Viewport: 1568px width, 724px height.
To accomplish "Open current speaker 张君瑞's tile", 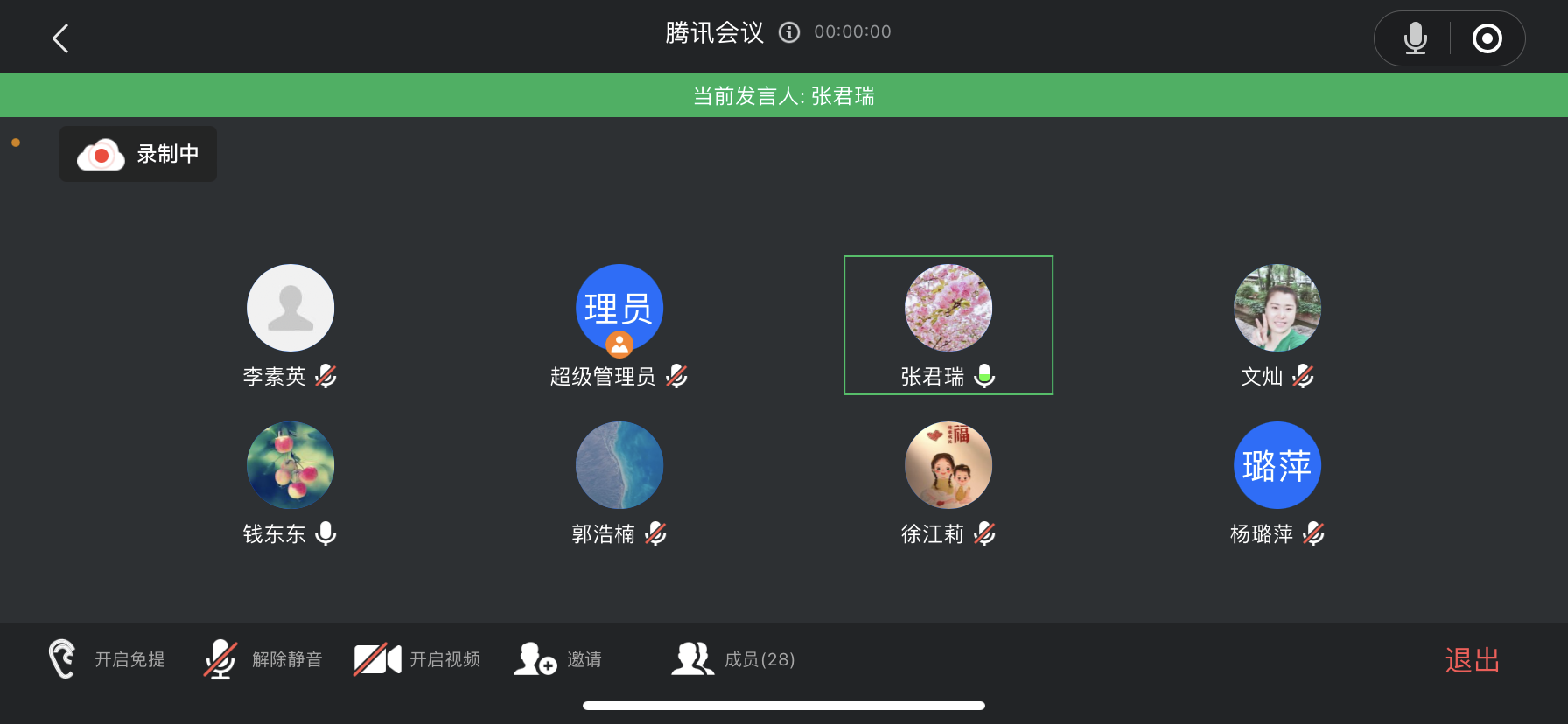I will [x=948, y=324].
